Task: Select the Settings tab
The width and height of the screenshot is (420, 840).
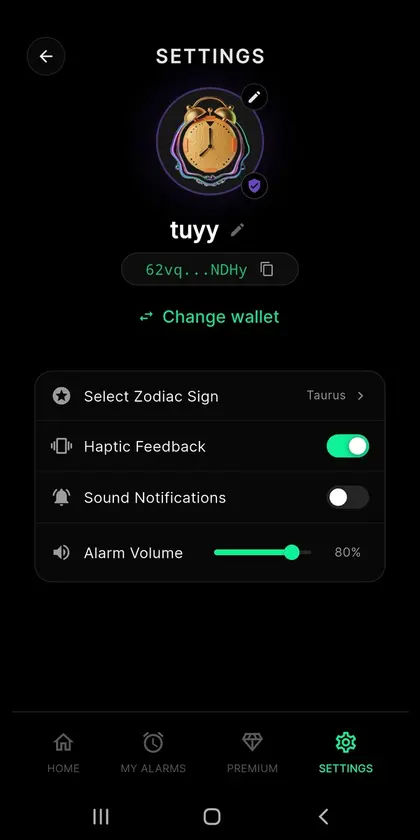Action: [x=346, y=753]
